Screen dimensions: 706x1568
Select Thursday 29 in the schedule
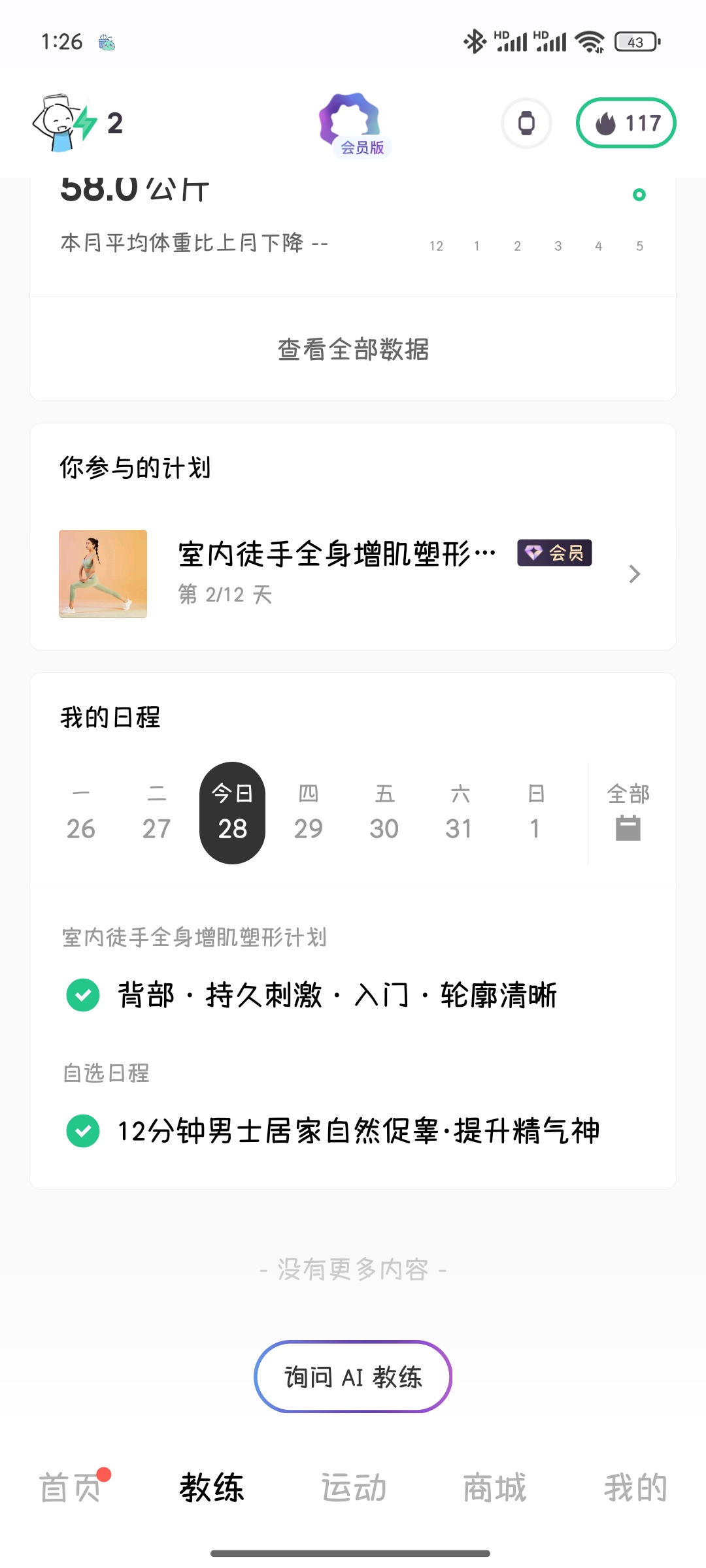(308, 813)
